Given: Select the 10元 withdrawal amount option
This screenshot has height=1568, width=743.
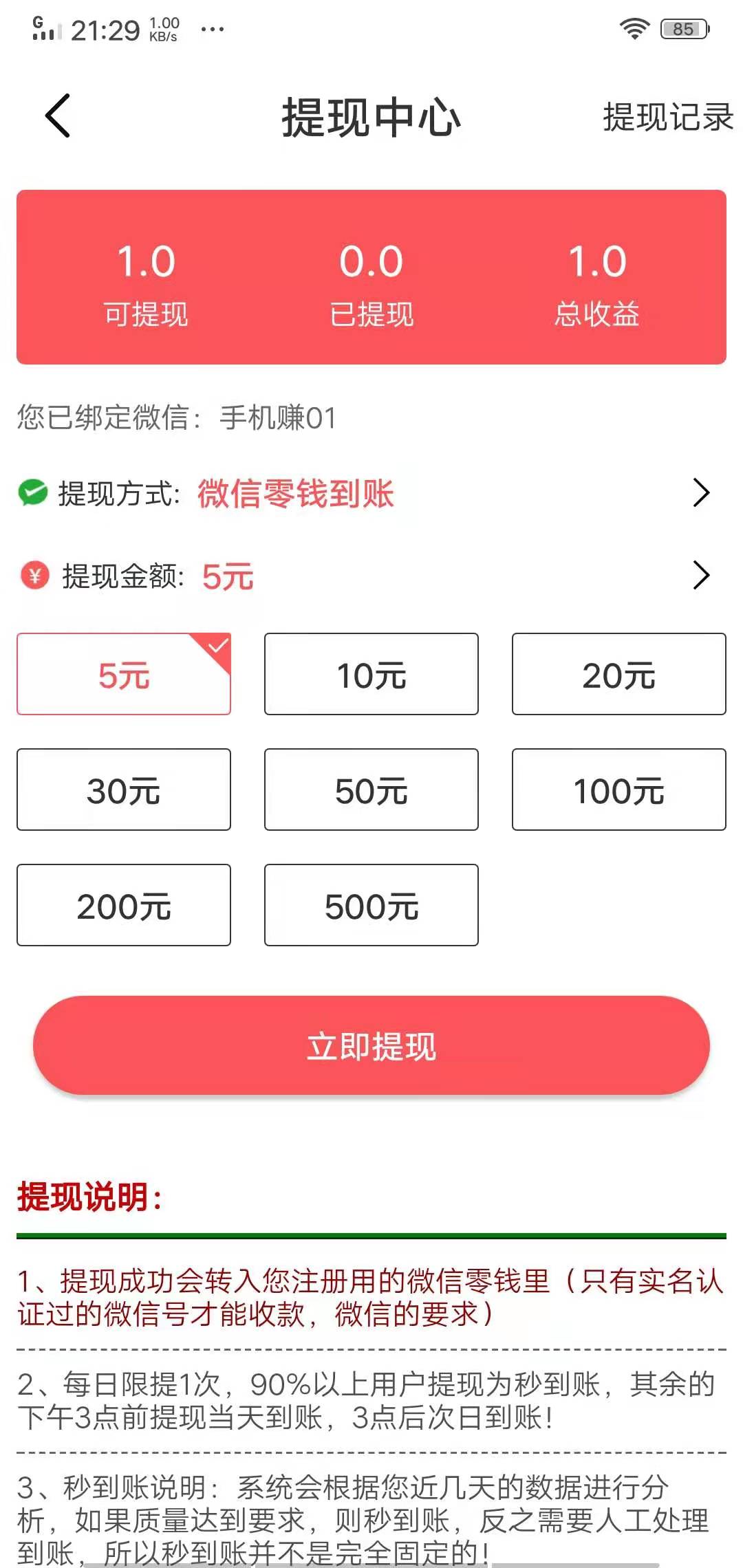Looking at the screenshot, I should 370,674.
